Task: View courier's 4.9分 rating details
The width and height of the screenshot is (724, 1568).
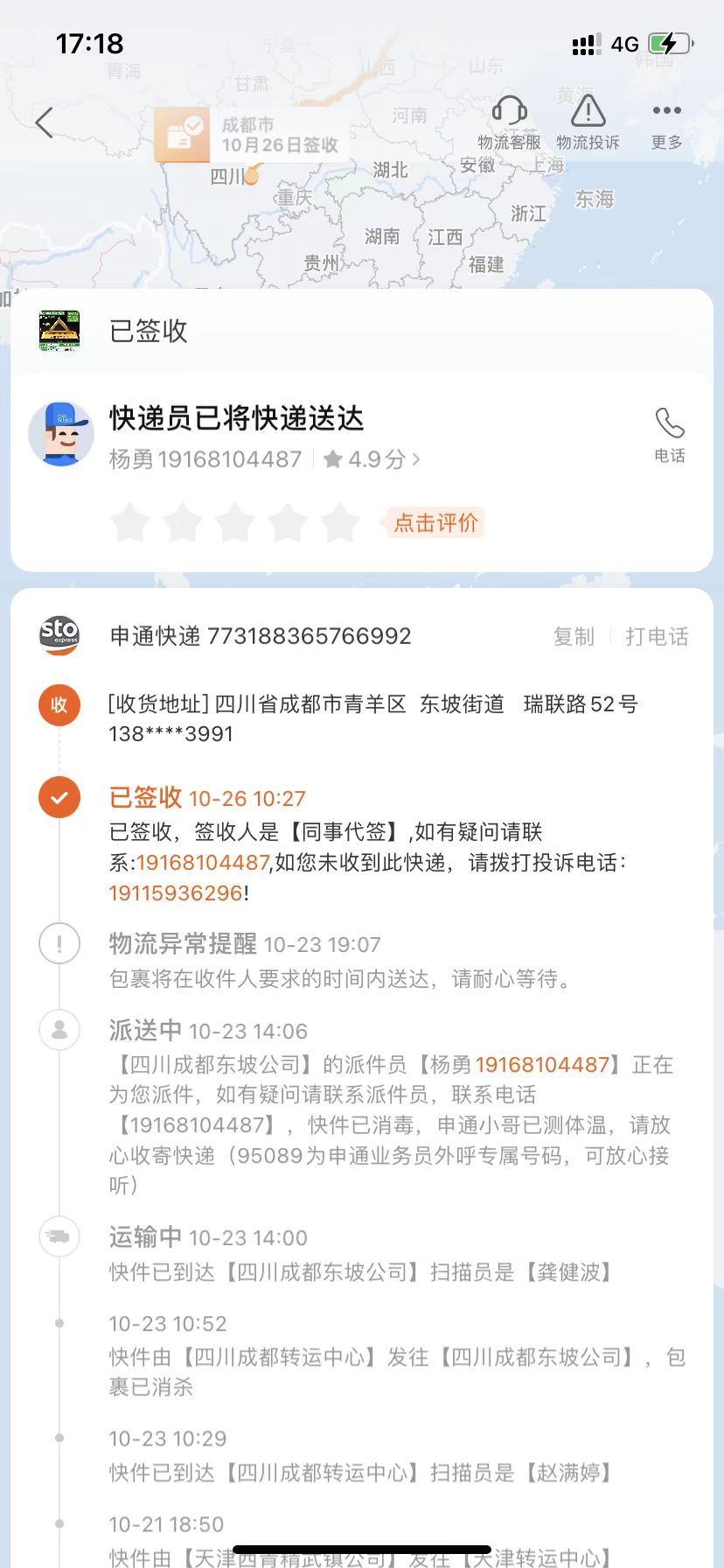Action: [x=372, y=459]
